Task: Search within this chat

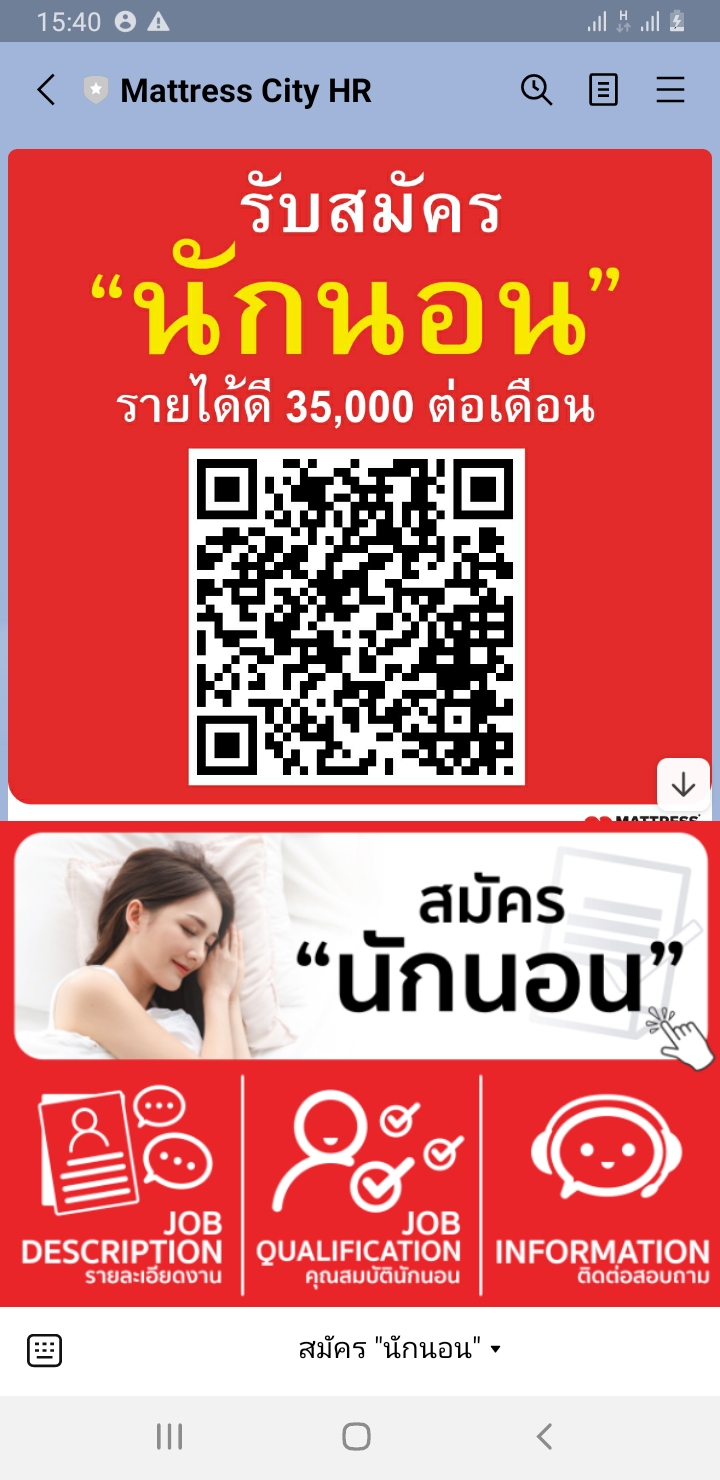Action: [x=537, y=91]
